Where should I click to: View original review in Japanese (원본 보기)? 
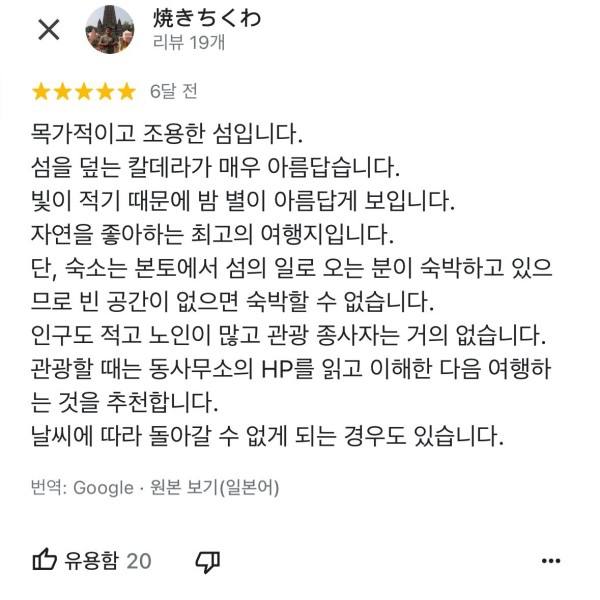(214, 487)
